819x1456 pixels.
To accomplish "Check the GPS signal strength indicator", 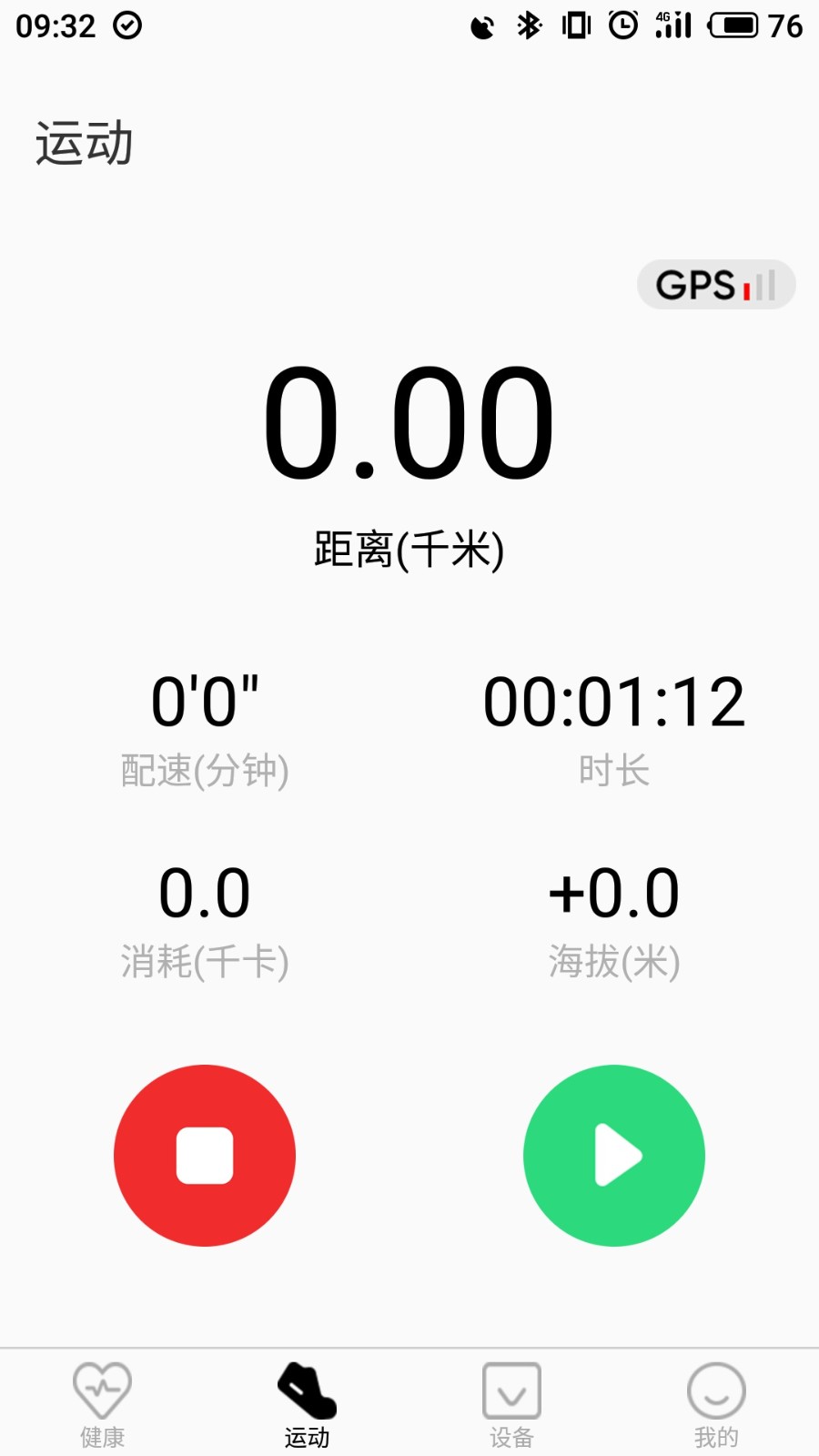I will (x=715, y=285).
